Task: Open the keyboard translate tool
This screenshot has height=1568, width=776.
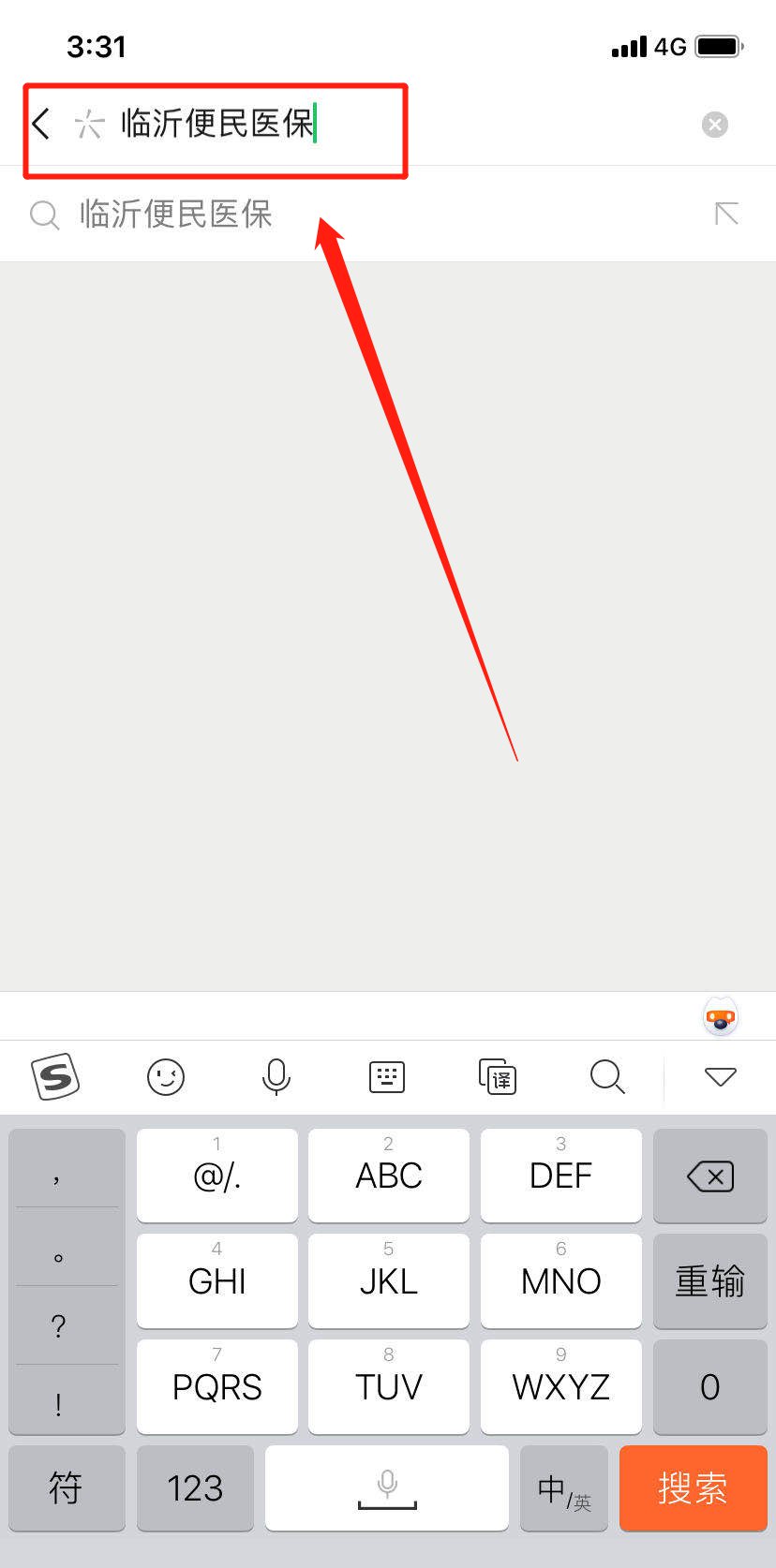Action: (x=497, y=1076)
